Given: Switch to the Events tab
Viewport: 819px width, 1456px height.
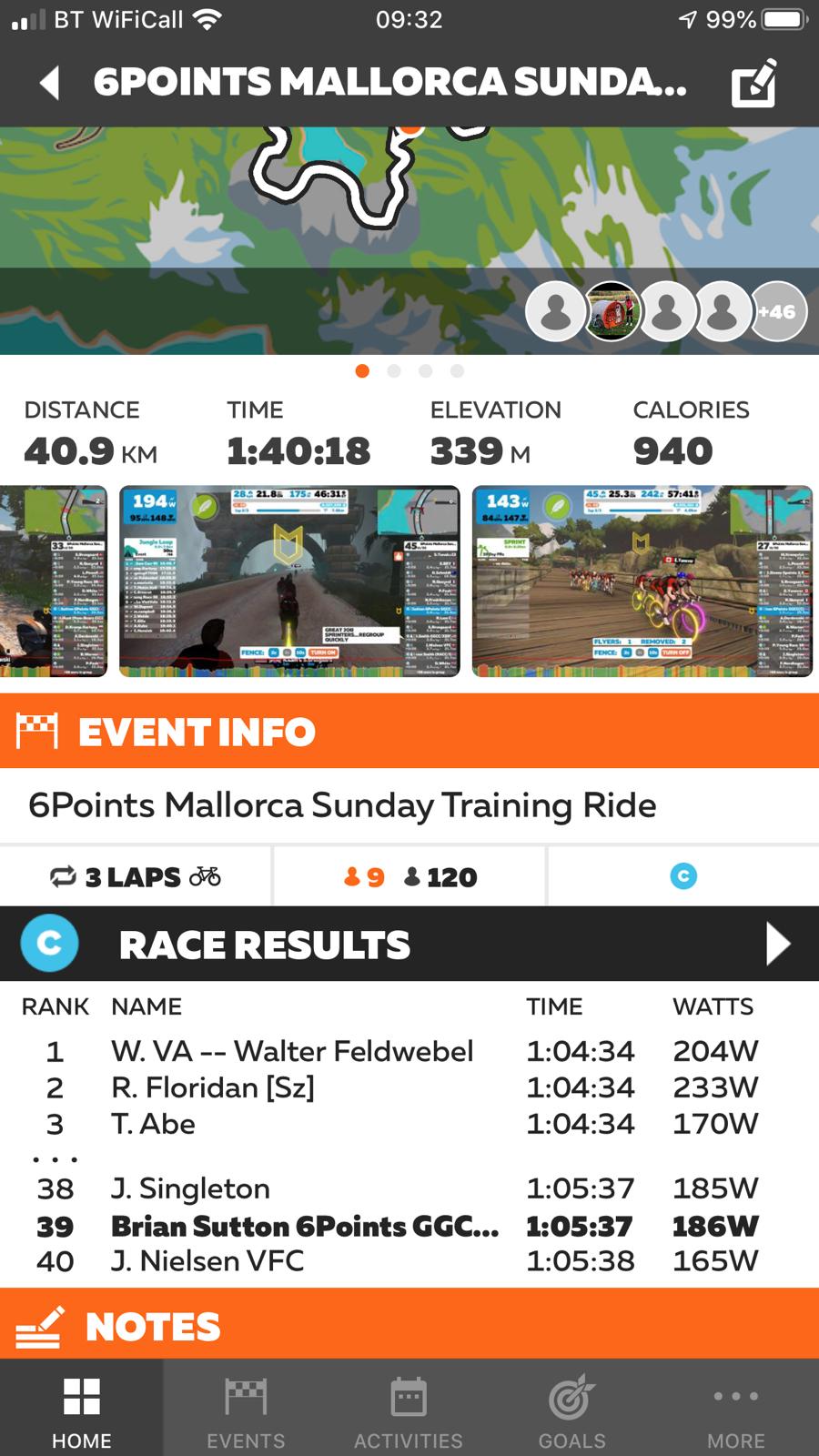Looking at the screenshot, I should [246, 1410].
